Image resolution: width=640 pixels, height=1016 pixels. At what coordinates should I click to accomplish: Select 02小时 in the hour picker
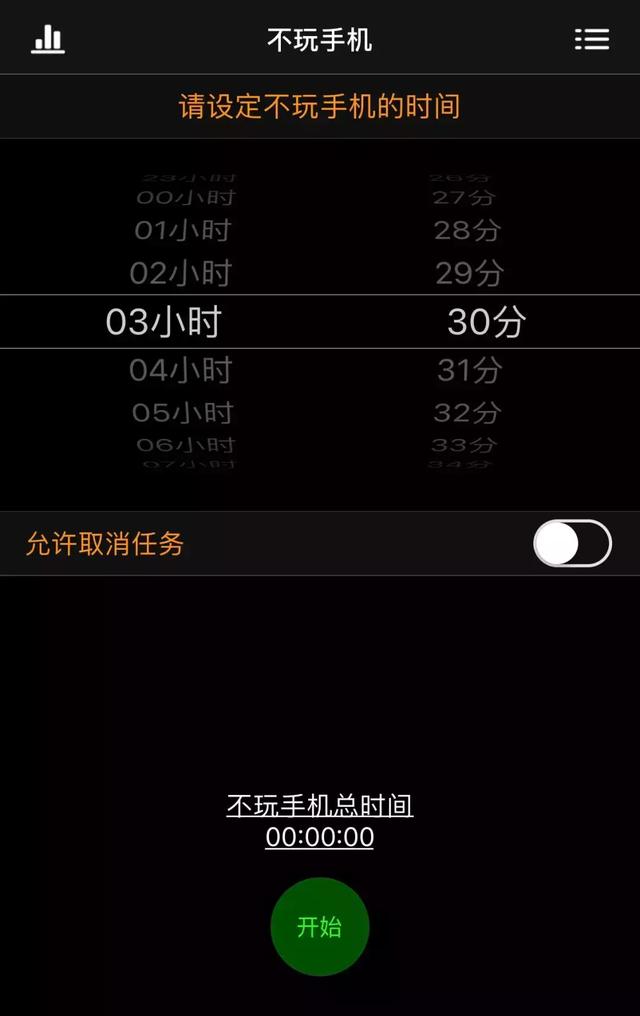click(181, 272)
